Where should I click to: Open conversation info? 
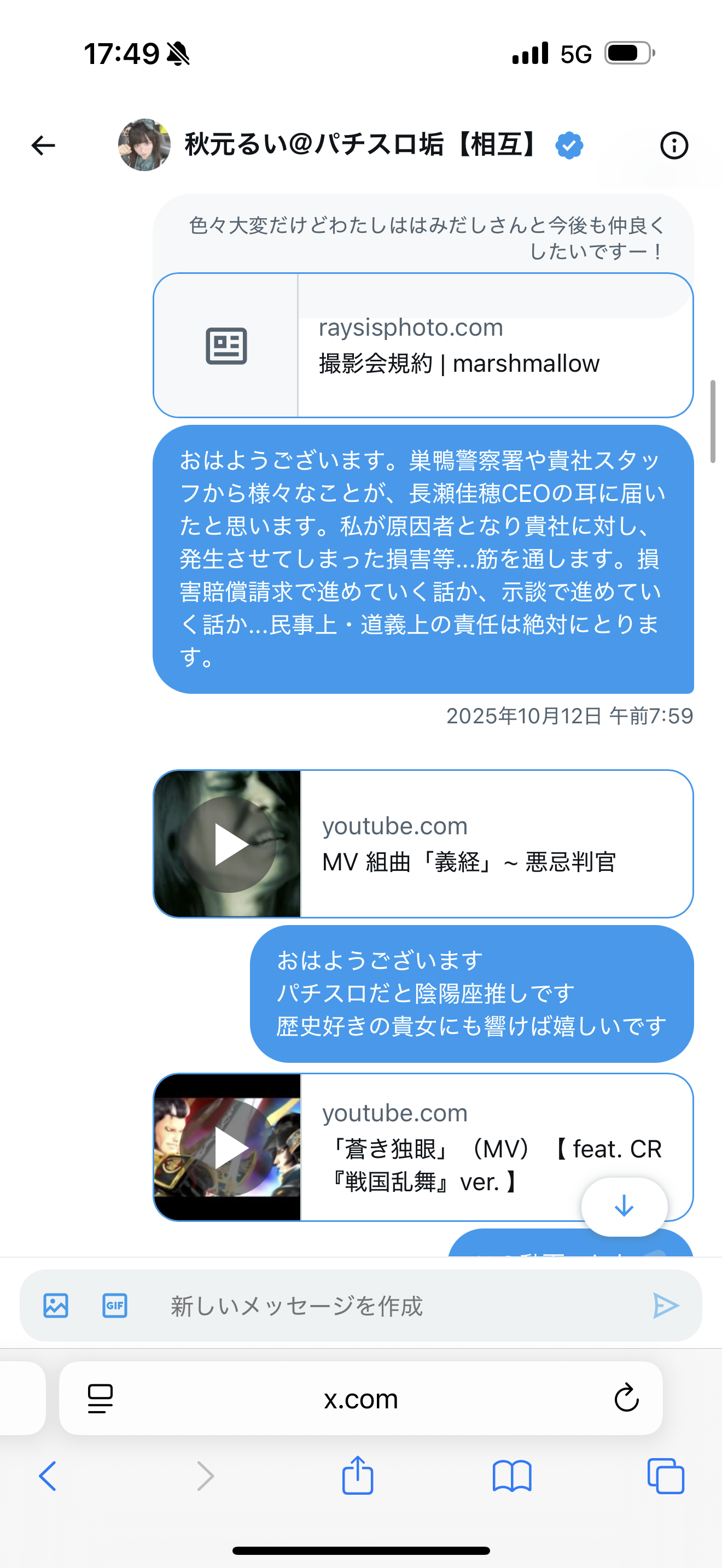click(x=674, y=145)
